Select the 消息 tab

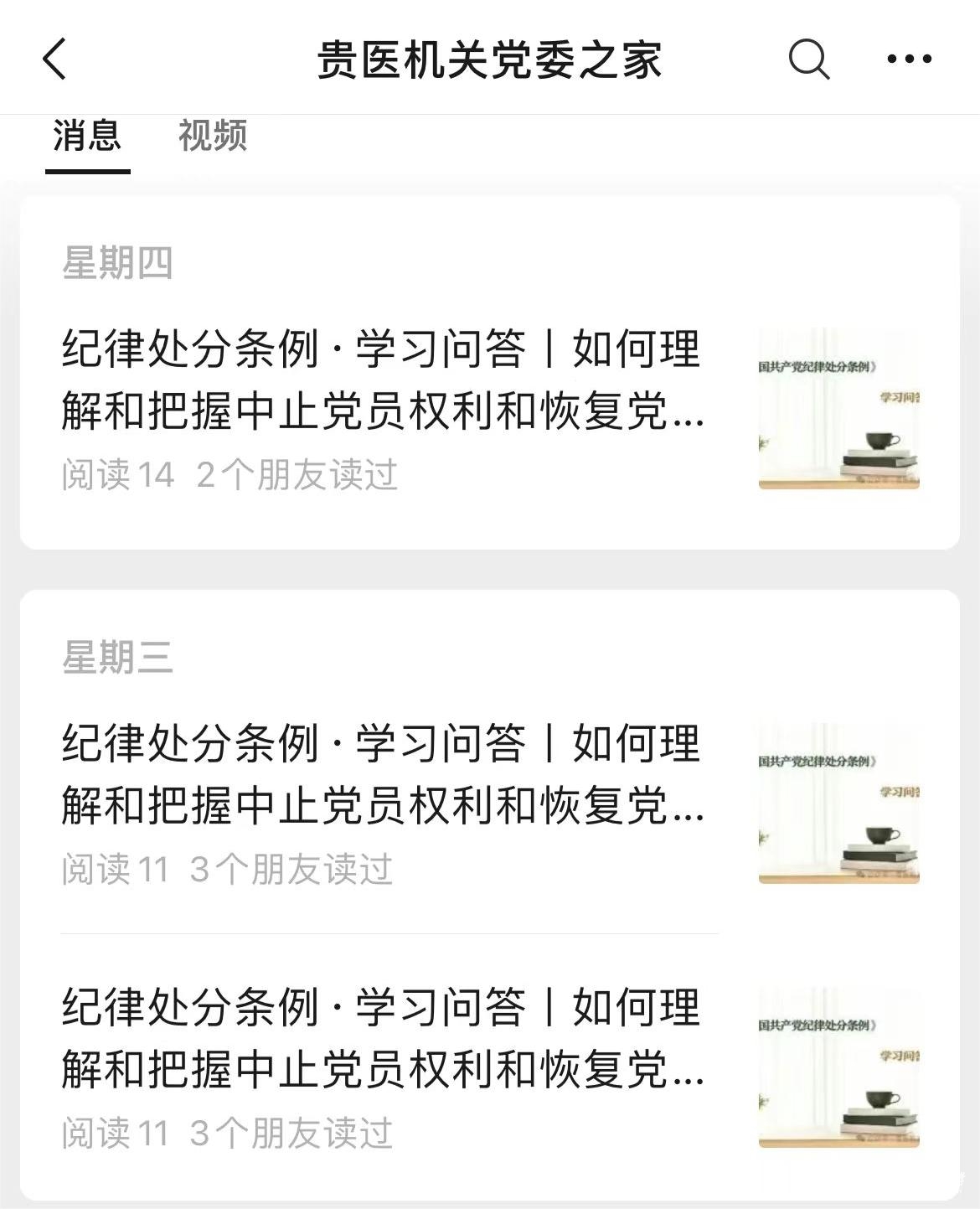click(x=87, y=136)
